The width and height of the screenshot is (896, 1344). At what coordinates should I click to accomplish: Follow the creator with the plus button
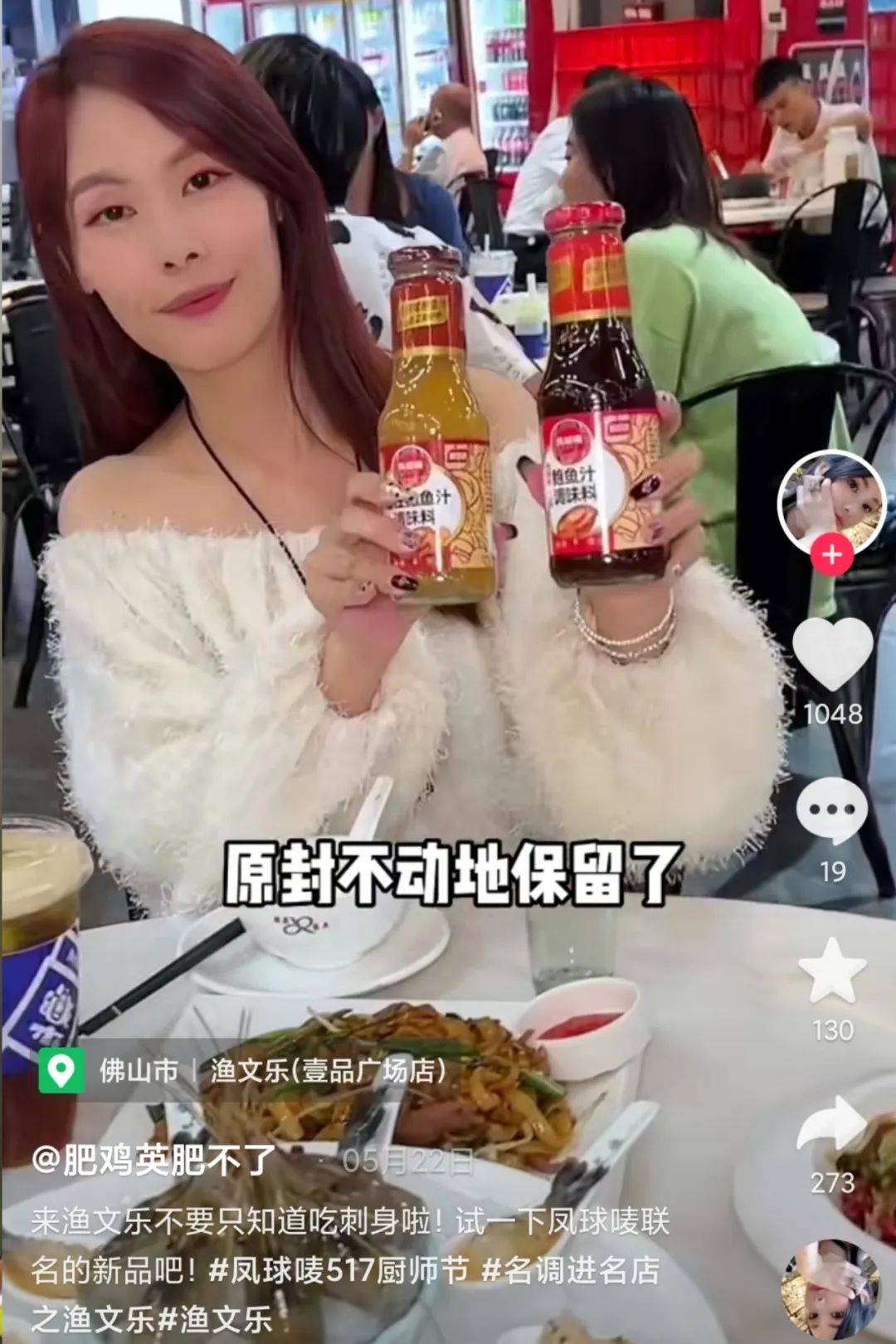[832, 556]
